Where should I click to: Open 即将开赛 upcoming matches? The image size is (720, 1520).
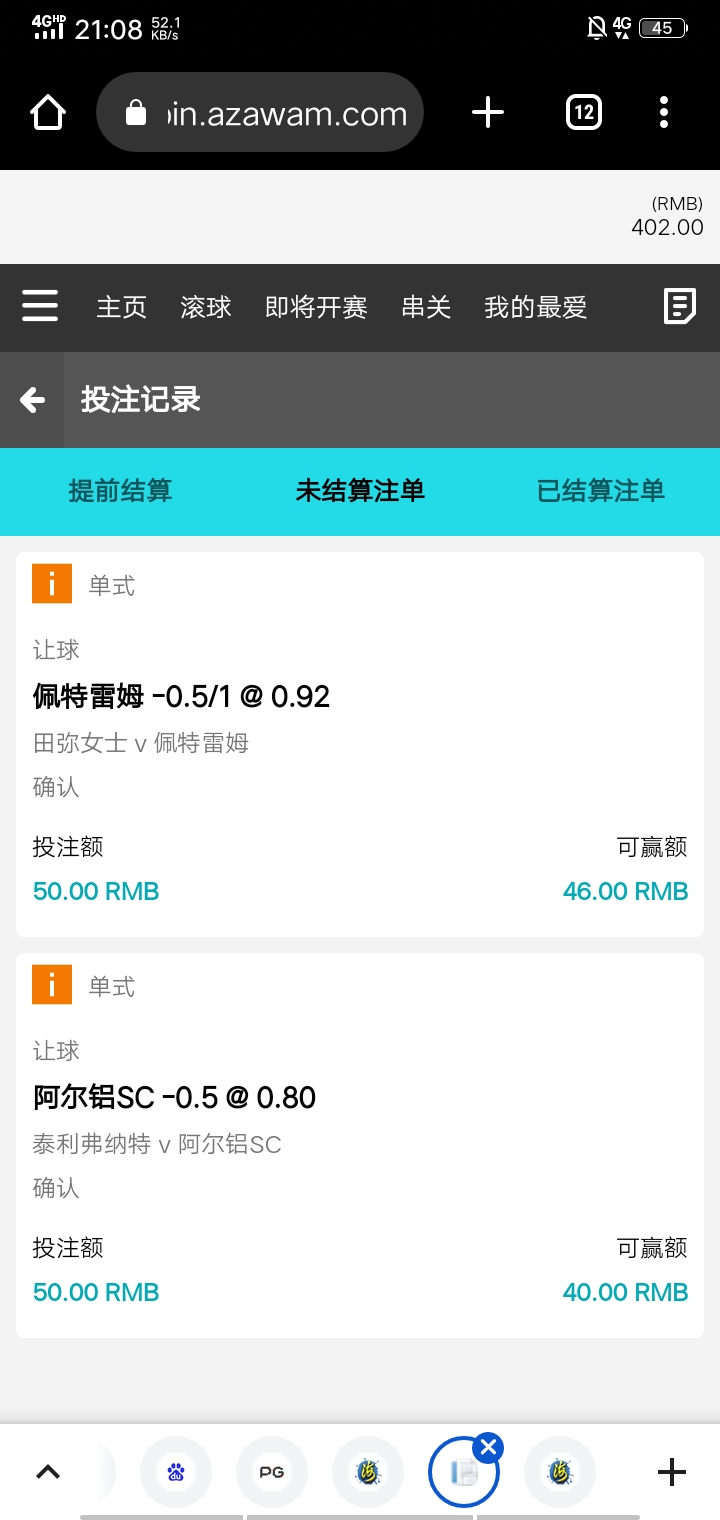[316, 307]
